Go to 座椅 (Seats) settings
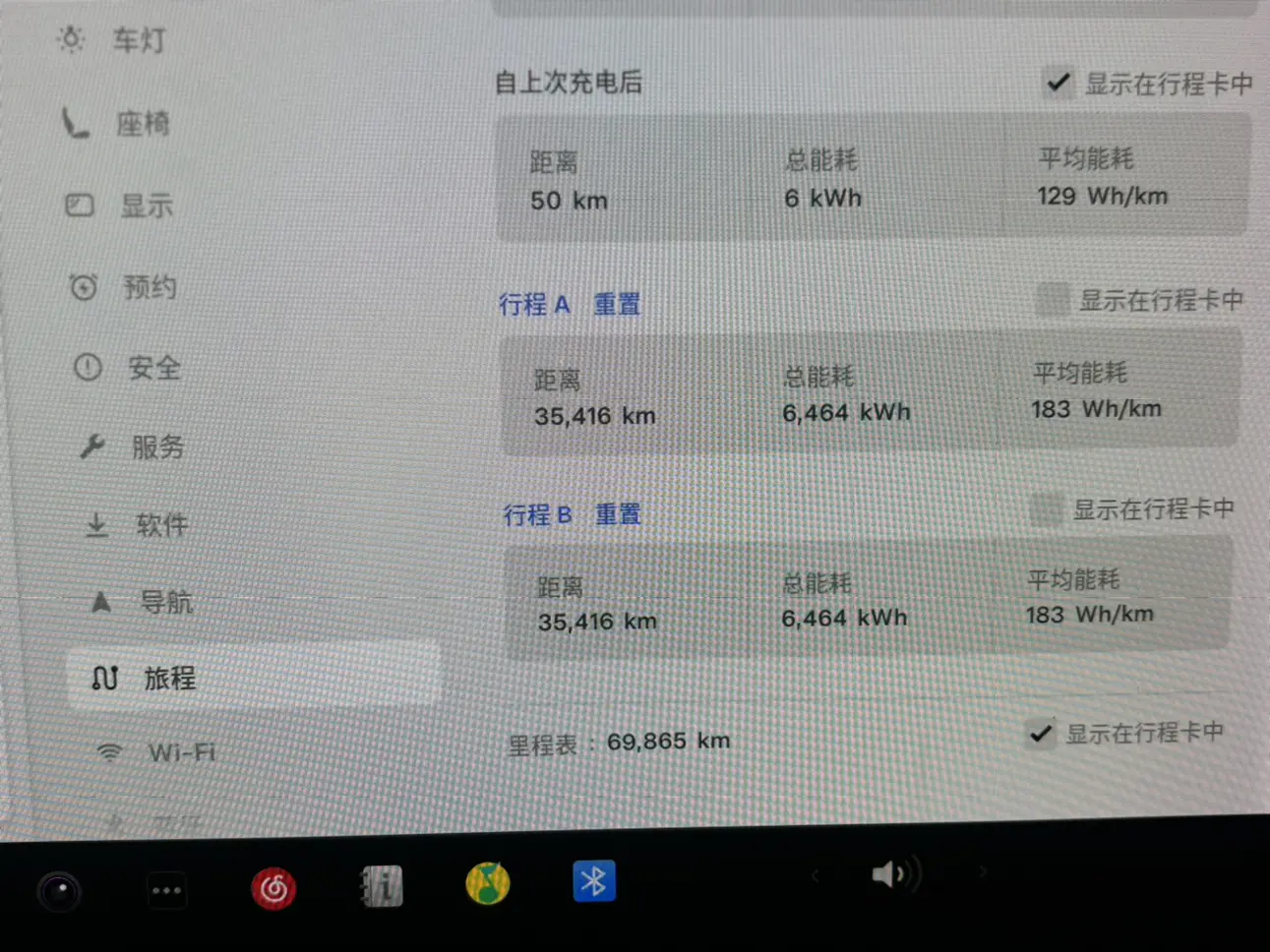This screenshot has width=1270, height=952. pos(141,124)
